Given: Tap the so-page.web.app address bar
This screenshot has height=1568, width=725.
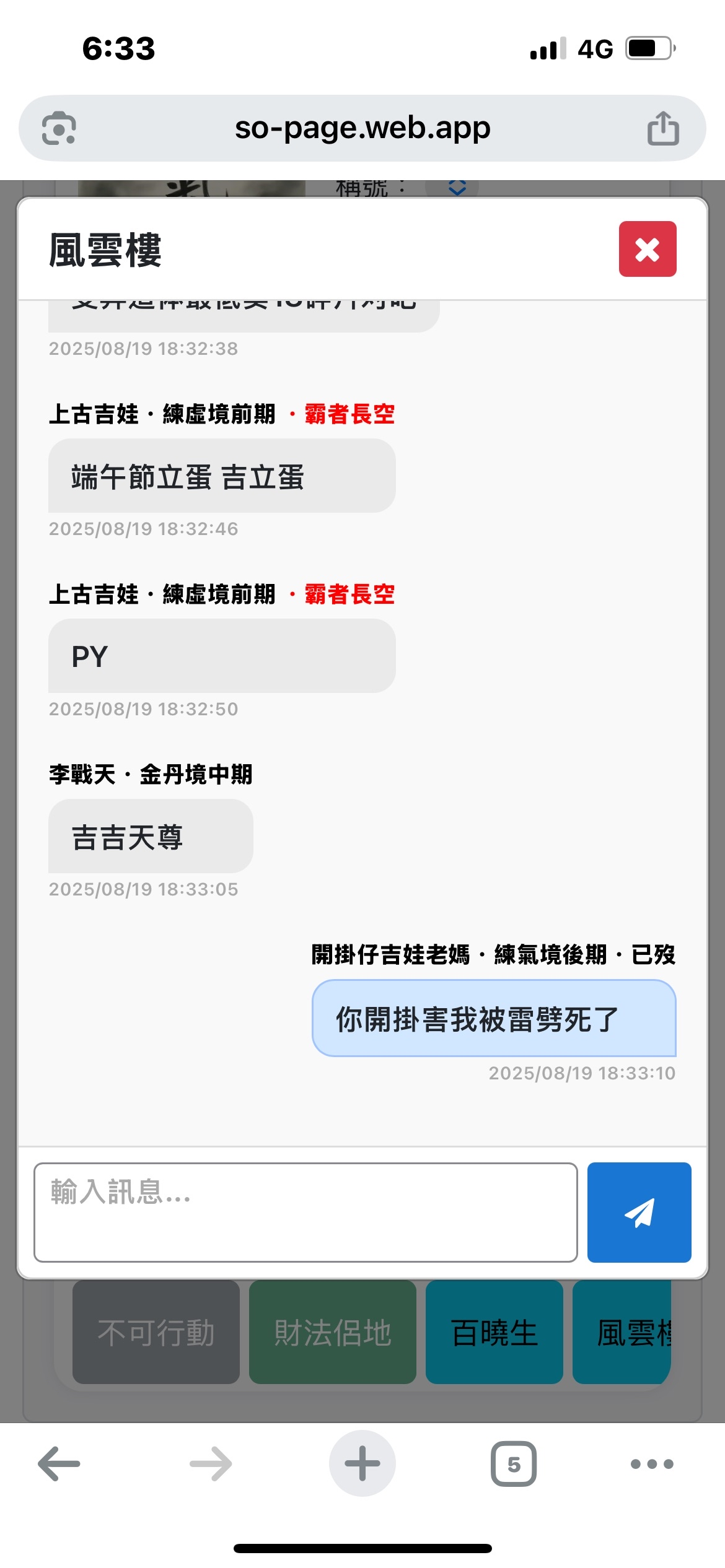Looking at the screenshot, I should (x=362, y=128).
